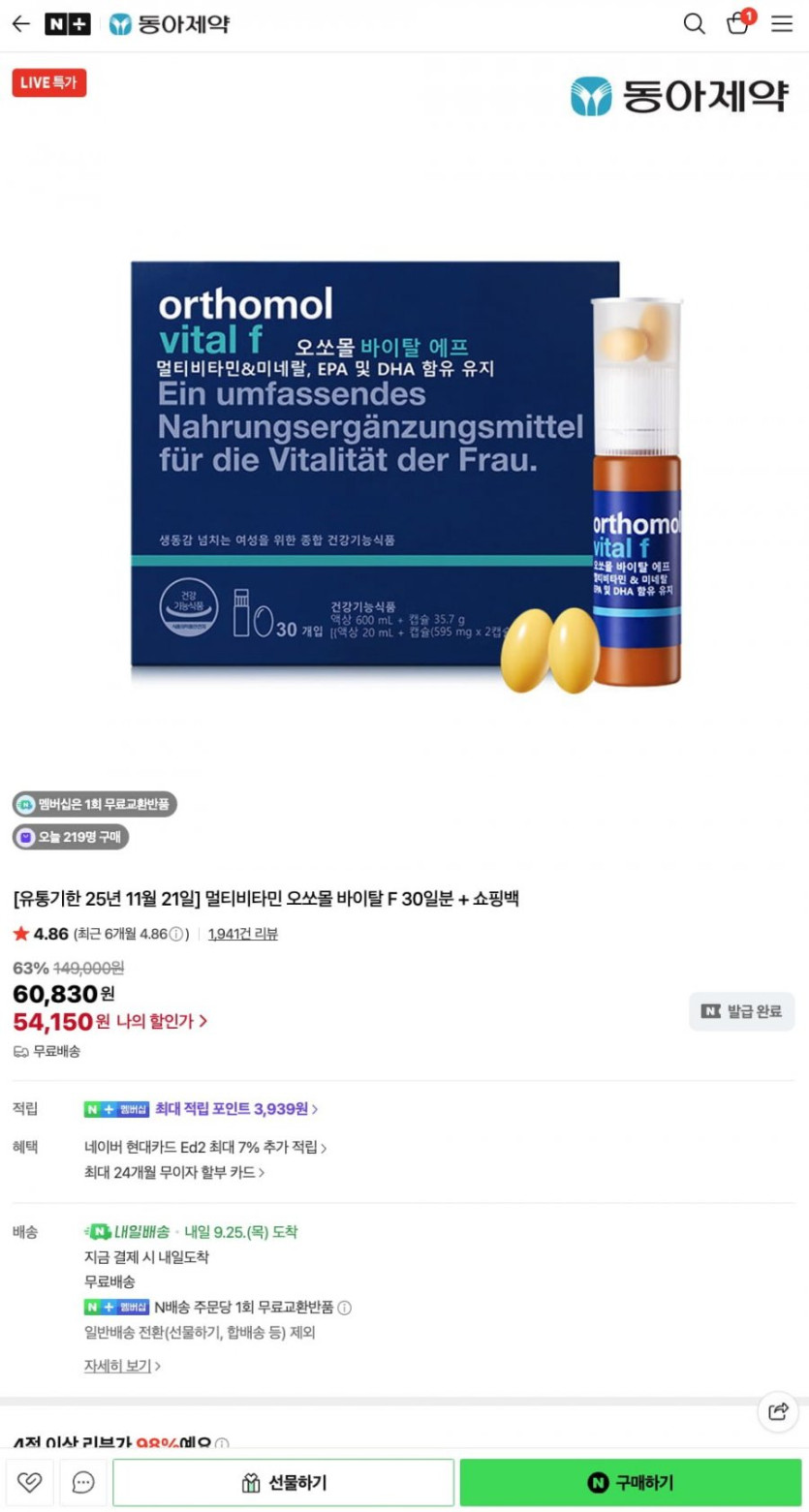Add product to wishlist heart
809x1512 pixels.
[29, 1483]
